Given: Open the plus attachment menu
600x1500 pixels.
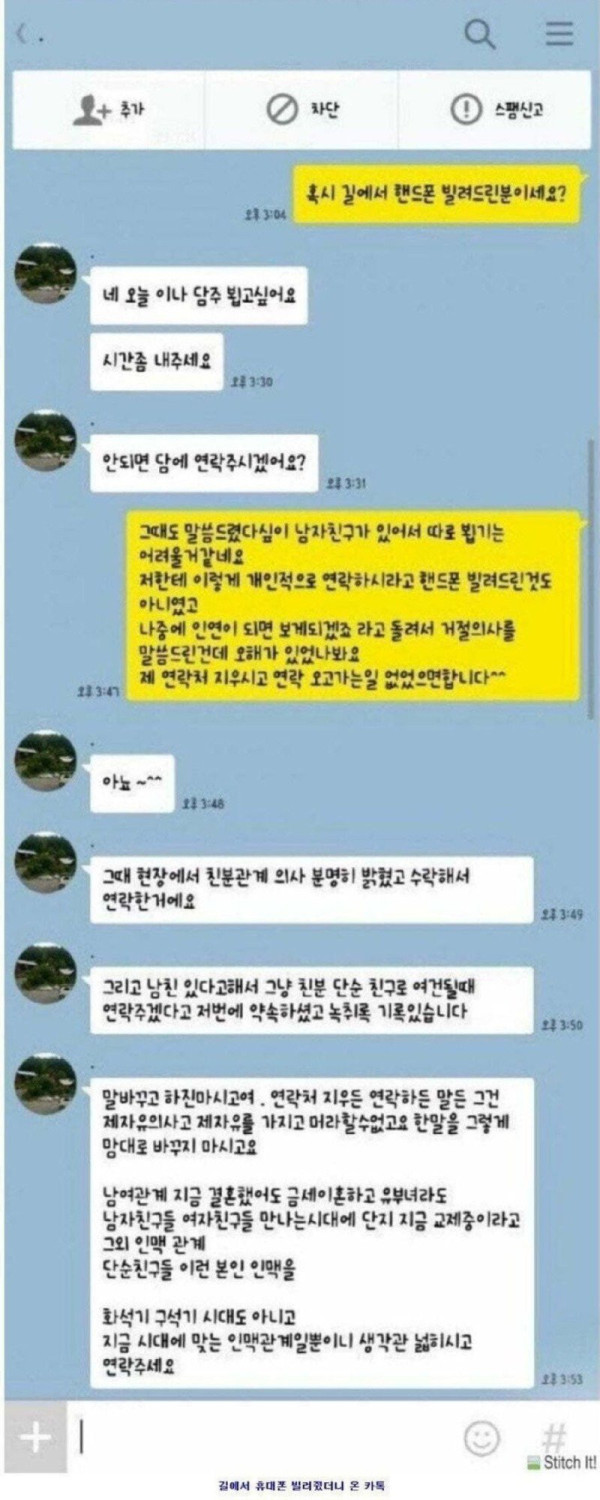Looking at the screenshot, I should (x=35, y=1437).
